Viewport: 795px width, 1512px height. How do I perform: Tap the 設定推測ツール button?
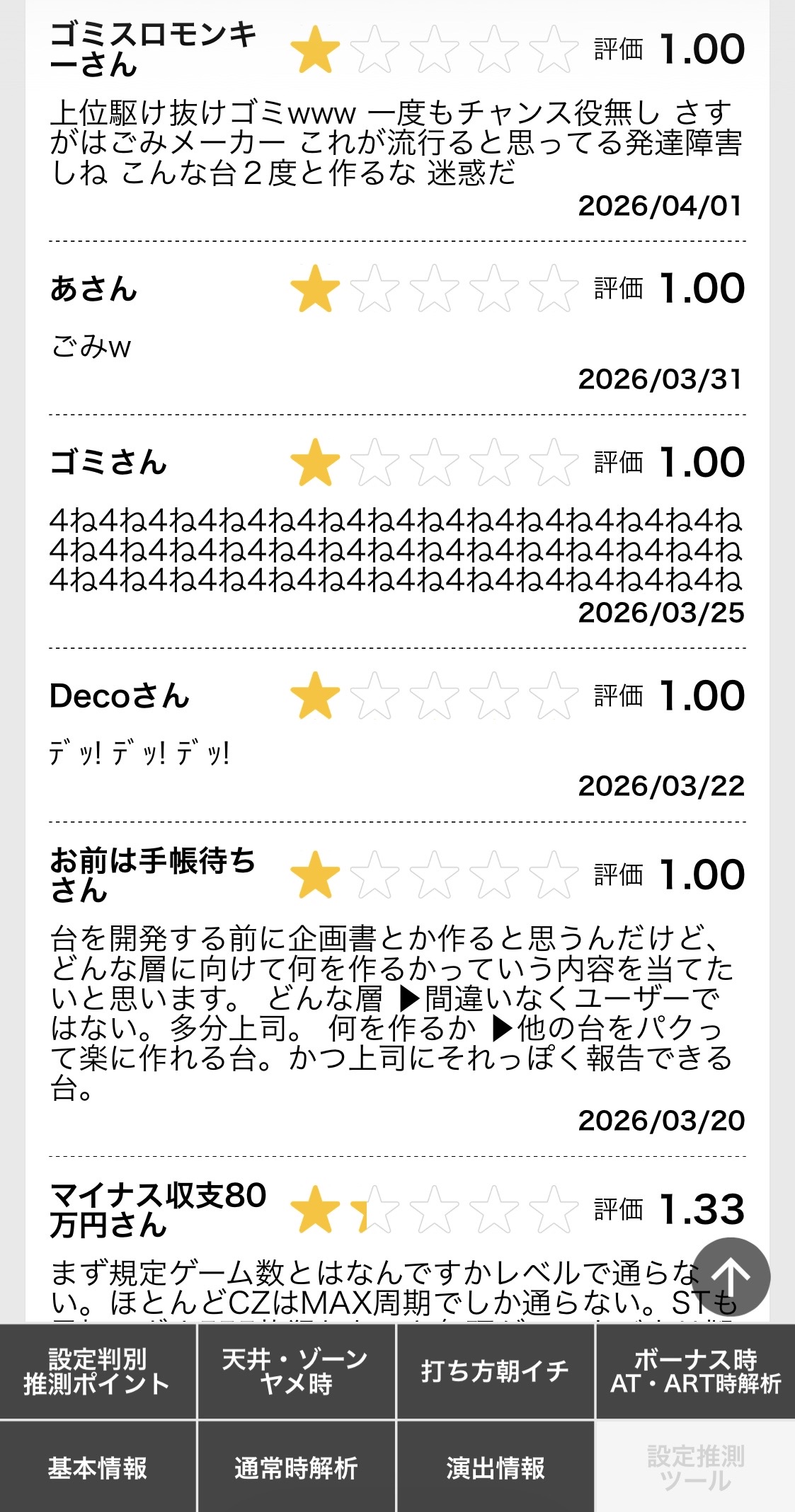click(695, 1467)
